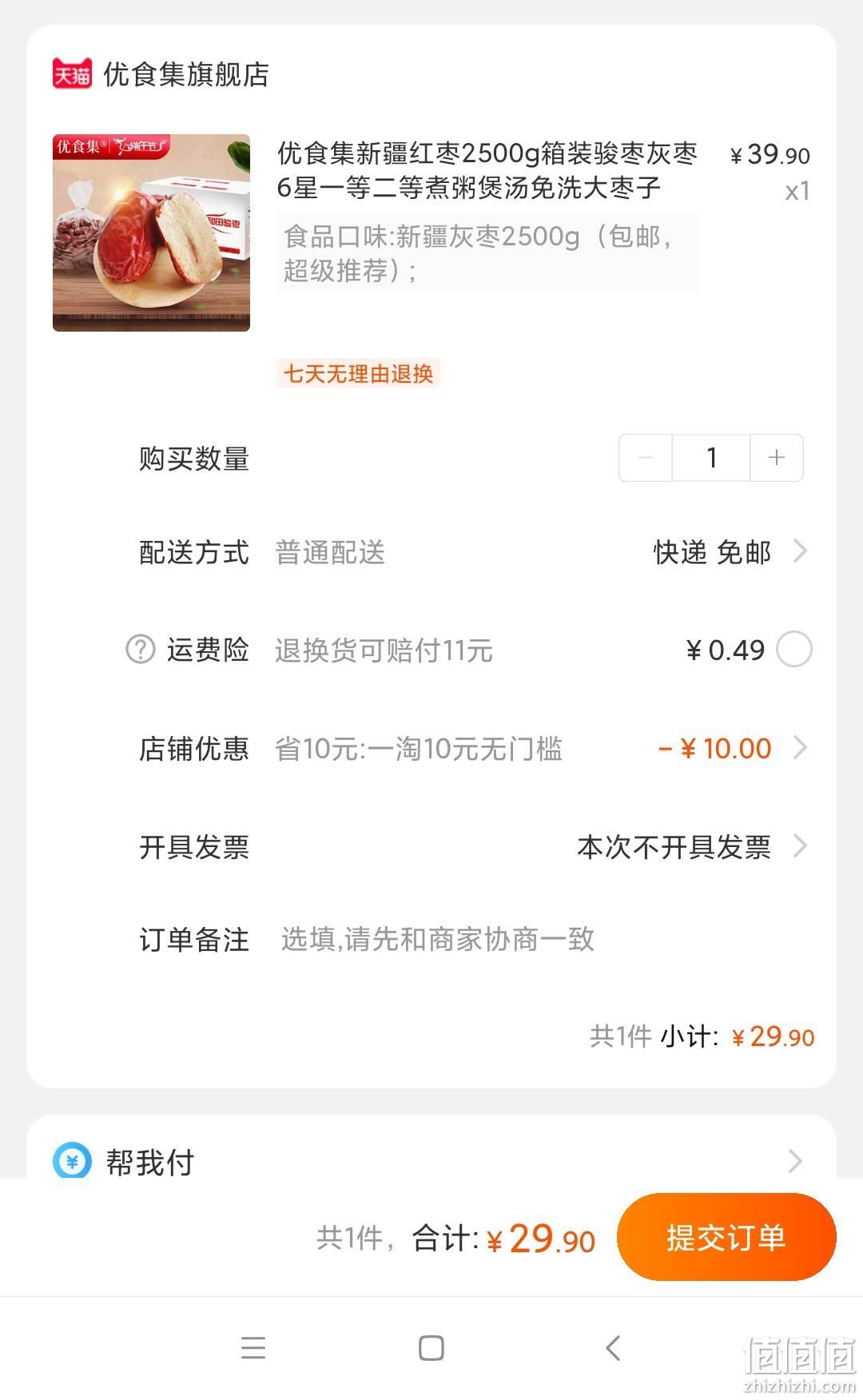Screen dimensions: 863x1400
Task: Decrease purchase quantity with minus button
Action: (646, 458)
